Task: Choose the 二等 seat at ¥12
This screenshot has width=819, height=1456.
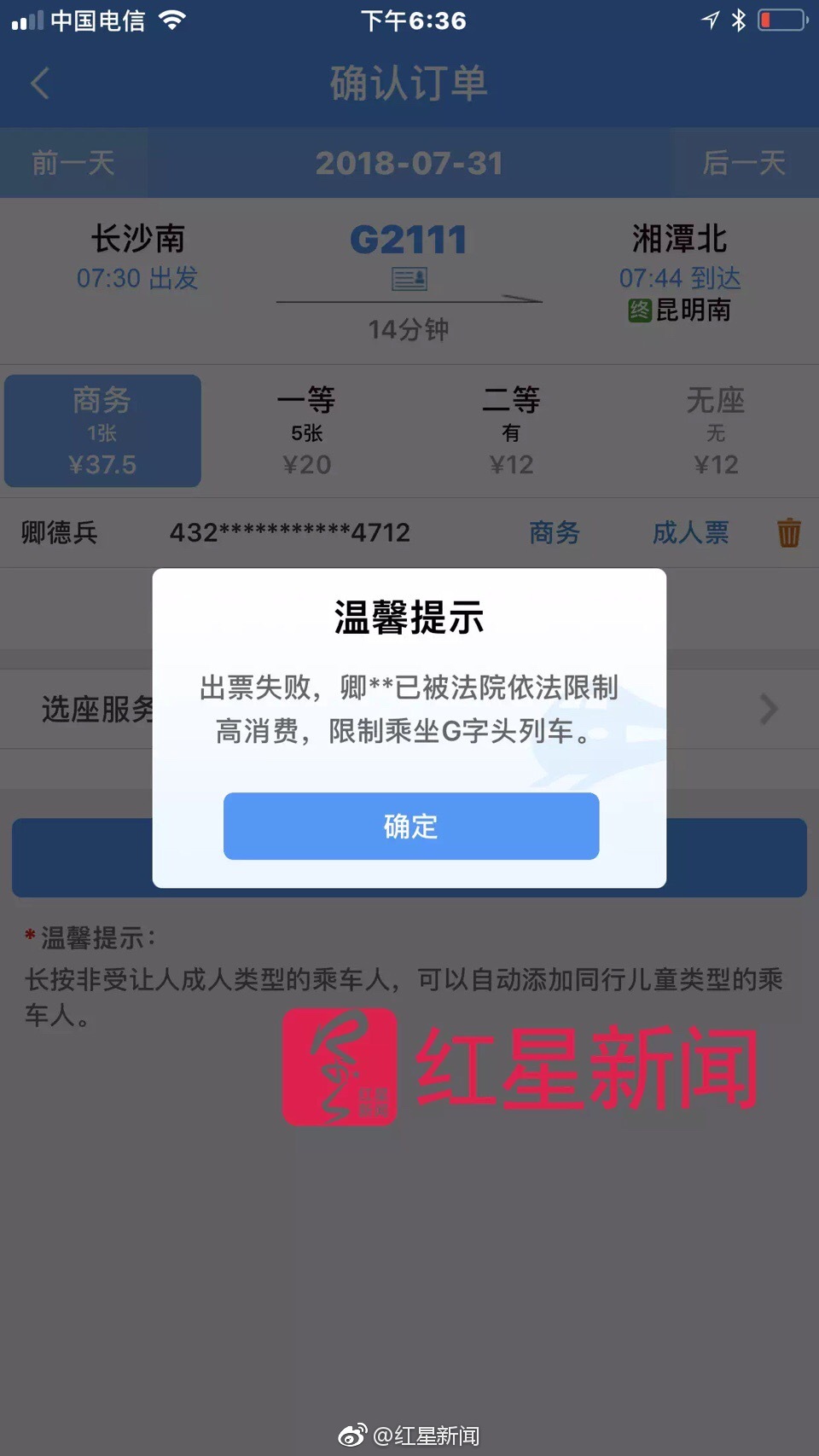Action: point(512,431)
